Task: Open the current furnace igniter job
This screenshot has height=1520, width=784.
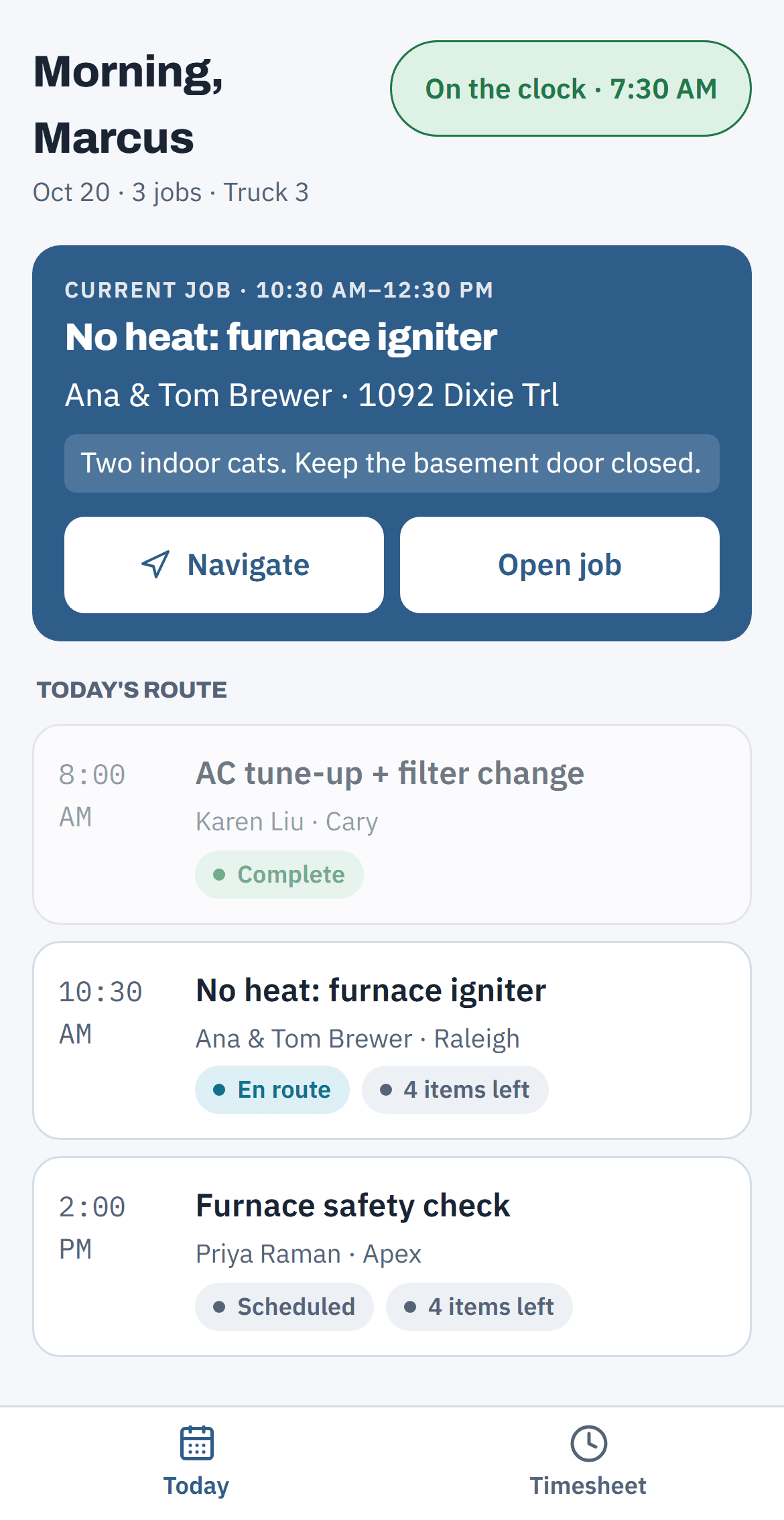Action: [560, 565]
